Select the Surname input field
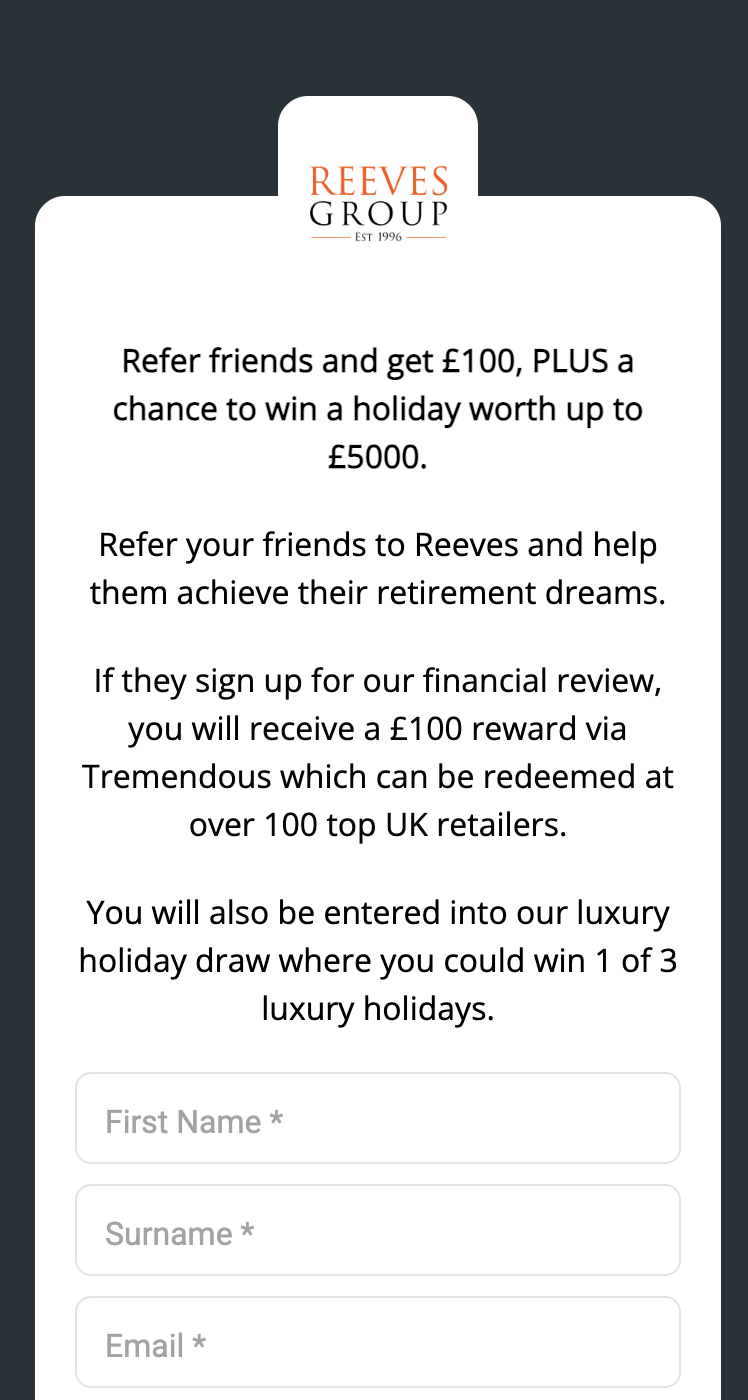The height and width of the screenshot is (1400, 748). 378,1231
